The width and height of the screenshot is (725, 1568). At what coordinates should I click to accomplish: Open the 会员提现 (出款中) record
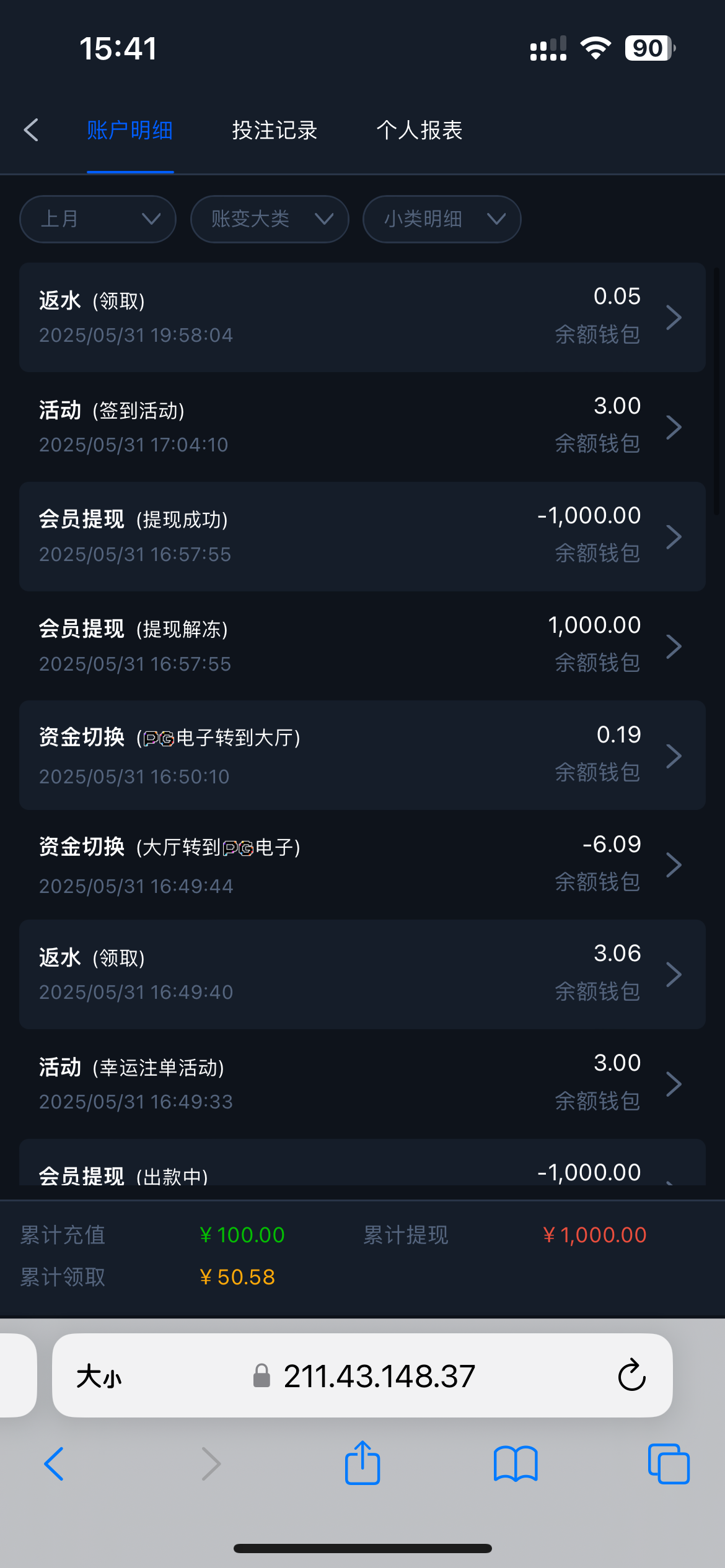coord(362,1162)
